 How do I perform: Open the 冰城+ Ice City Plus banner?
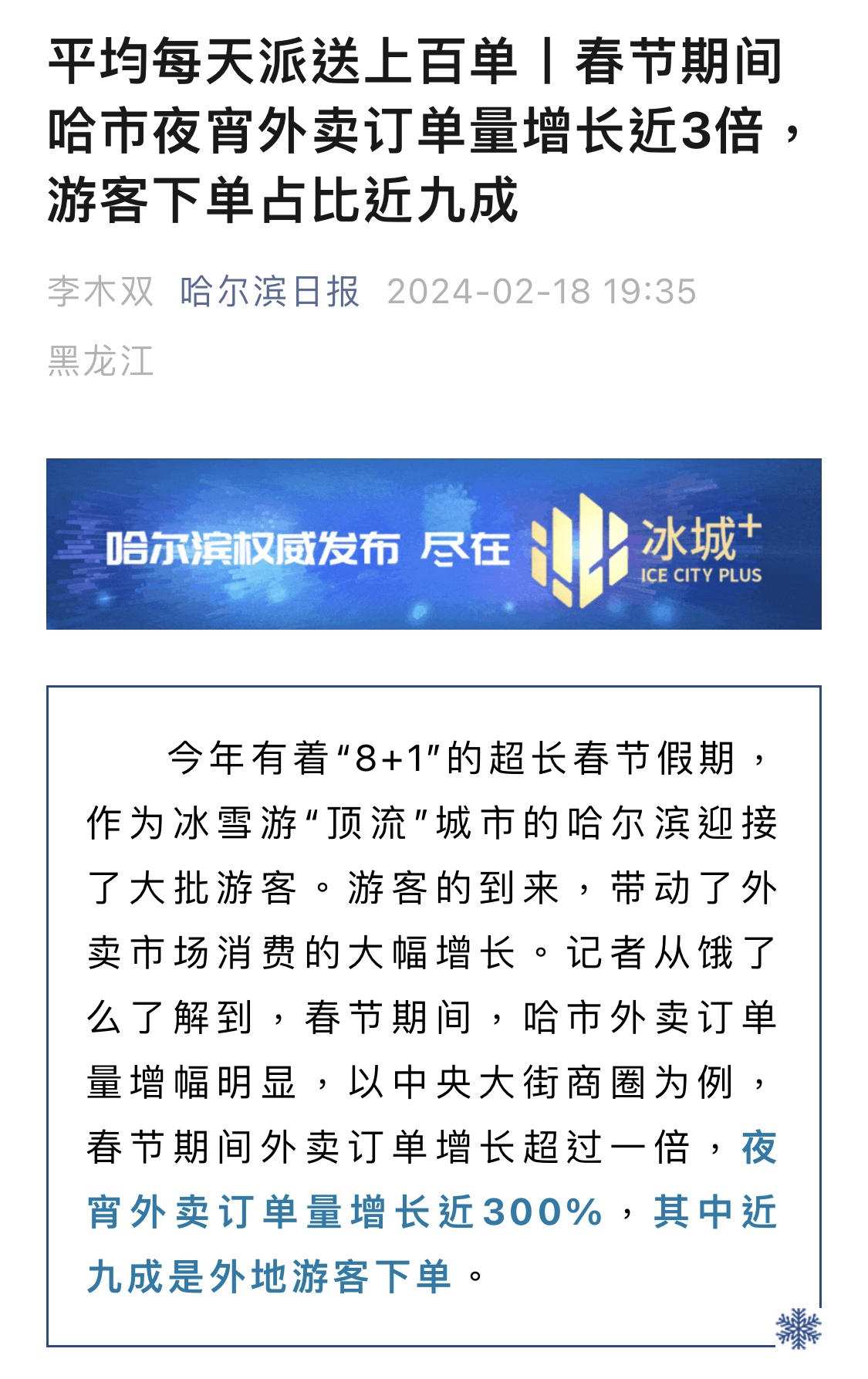[434, 544]
